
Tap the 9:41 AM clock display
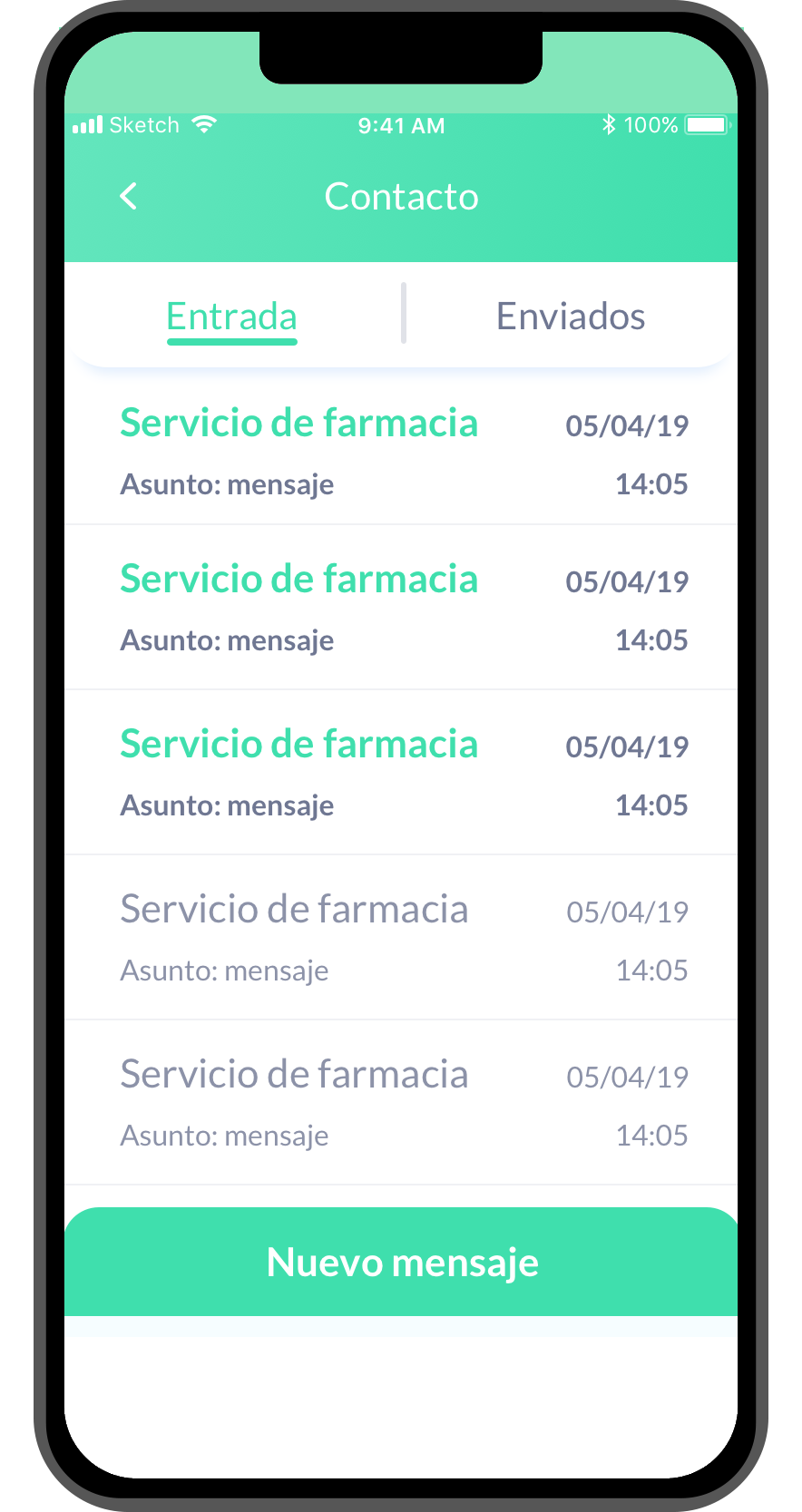click(401, 125)
